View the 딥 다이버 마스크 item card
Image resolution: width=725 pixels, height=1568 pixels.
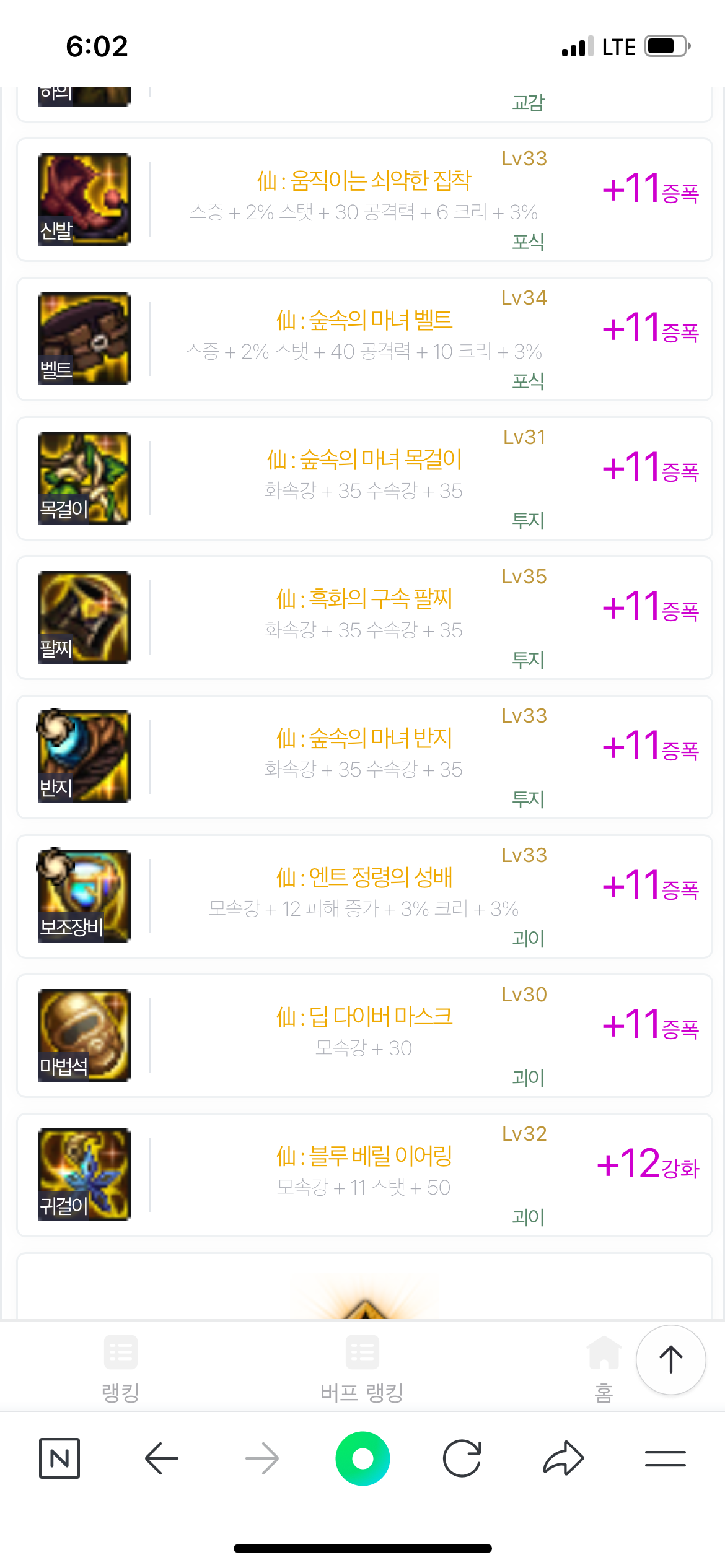[364, 1035]
